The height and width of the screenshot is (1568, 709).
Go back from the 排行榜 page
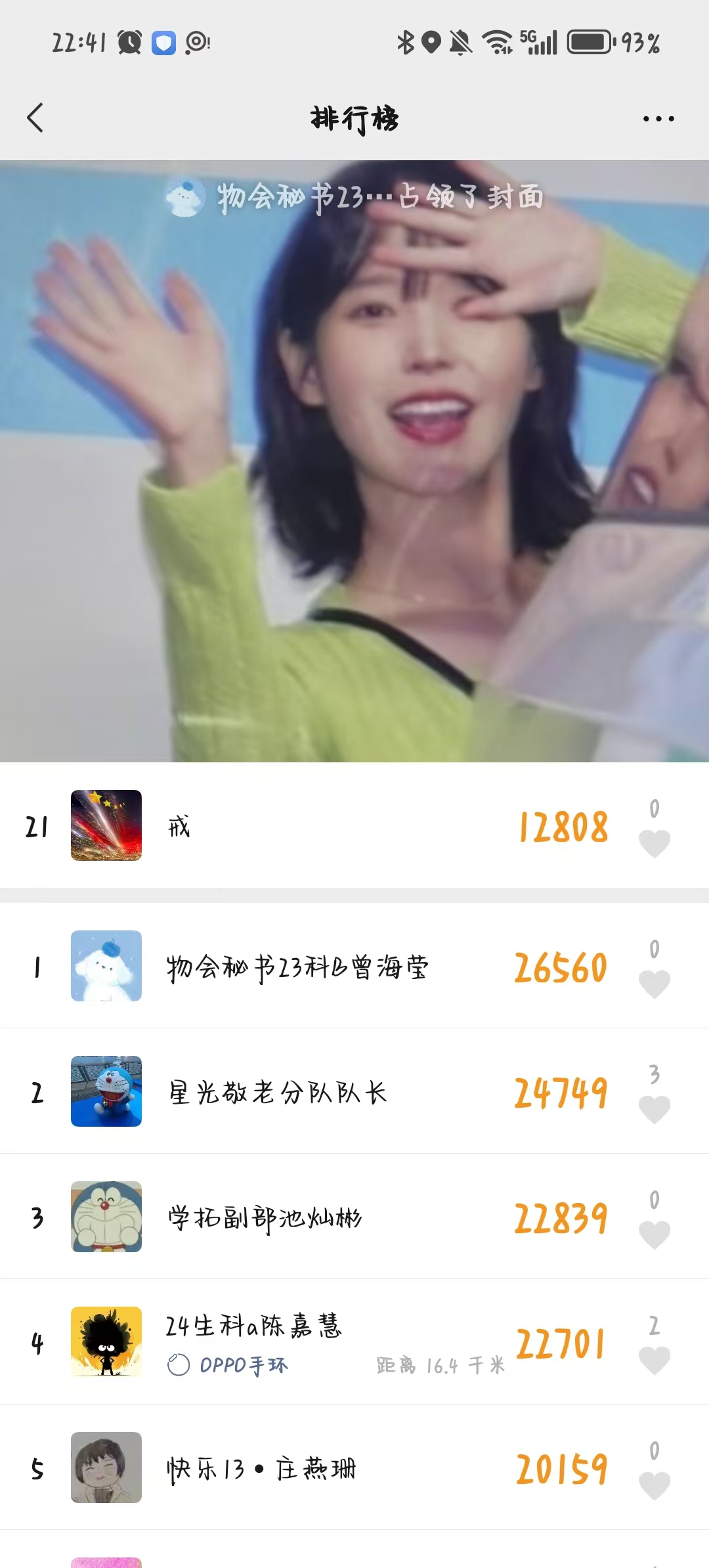[x=35, y=118]
